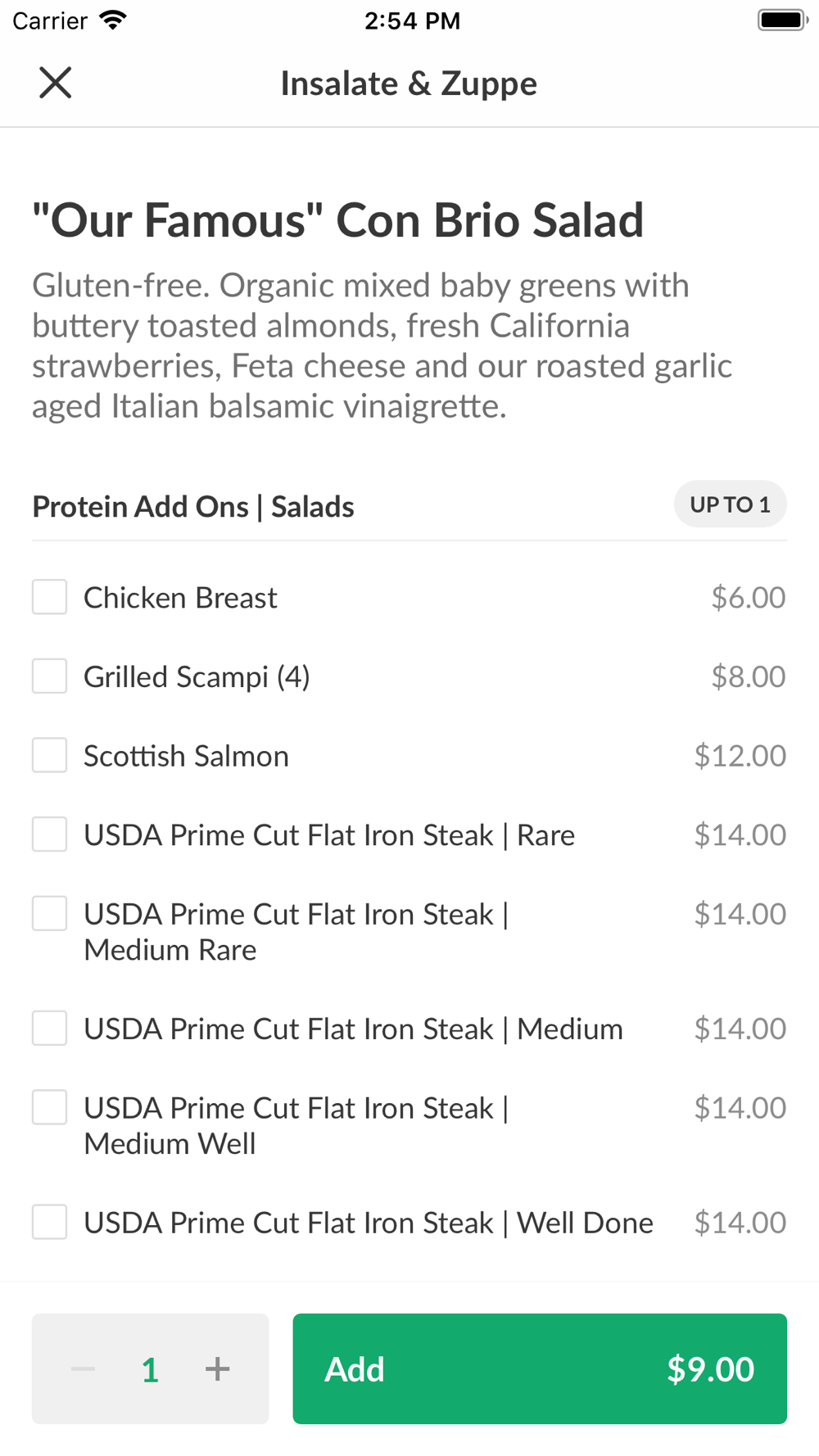
Task: Decrease quantity with the minus button
Action: (83, 1368)
